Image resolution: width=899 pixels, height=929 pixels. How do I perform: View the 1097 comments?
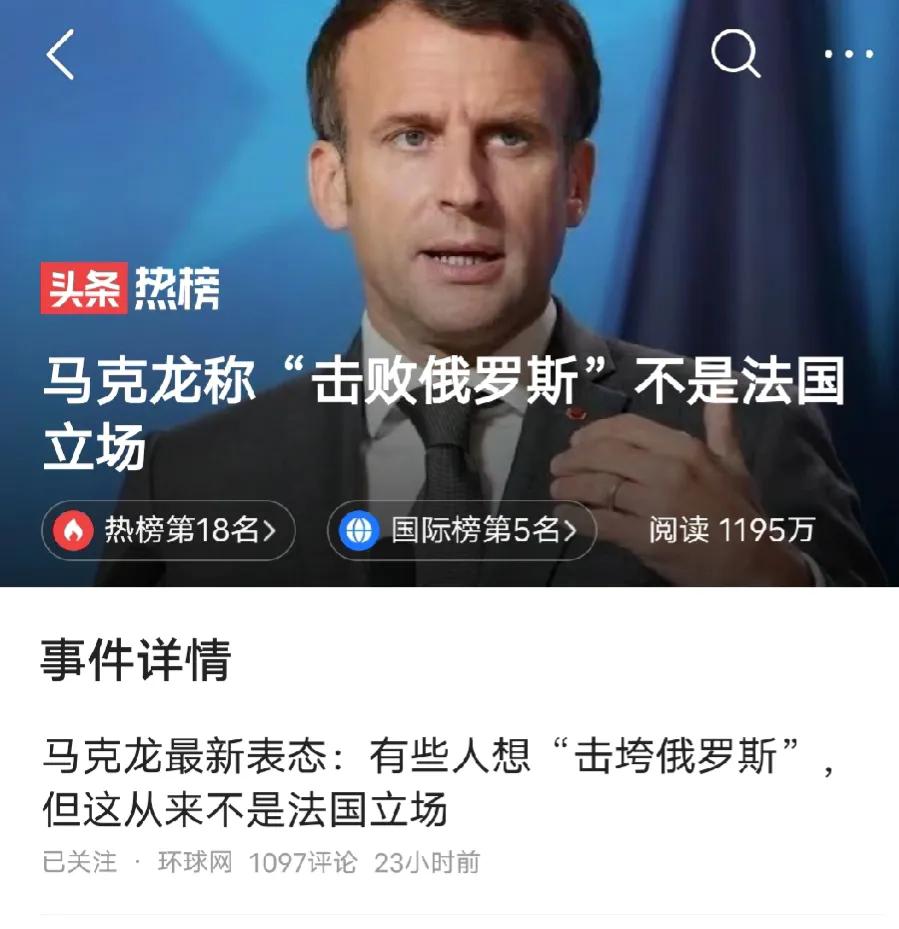(x=301, y=862)
